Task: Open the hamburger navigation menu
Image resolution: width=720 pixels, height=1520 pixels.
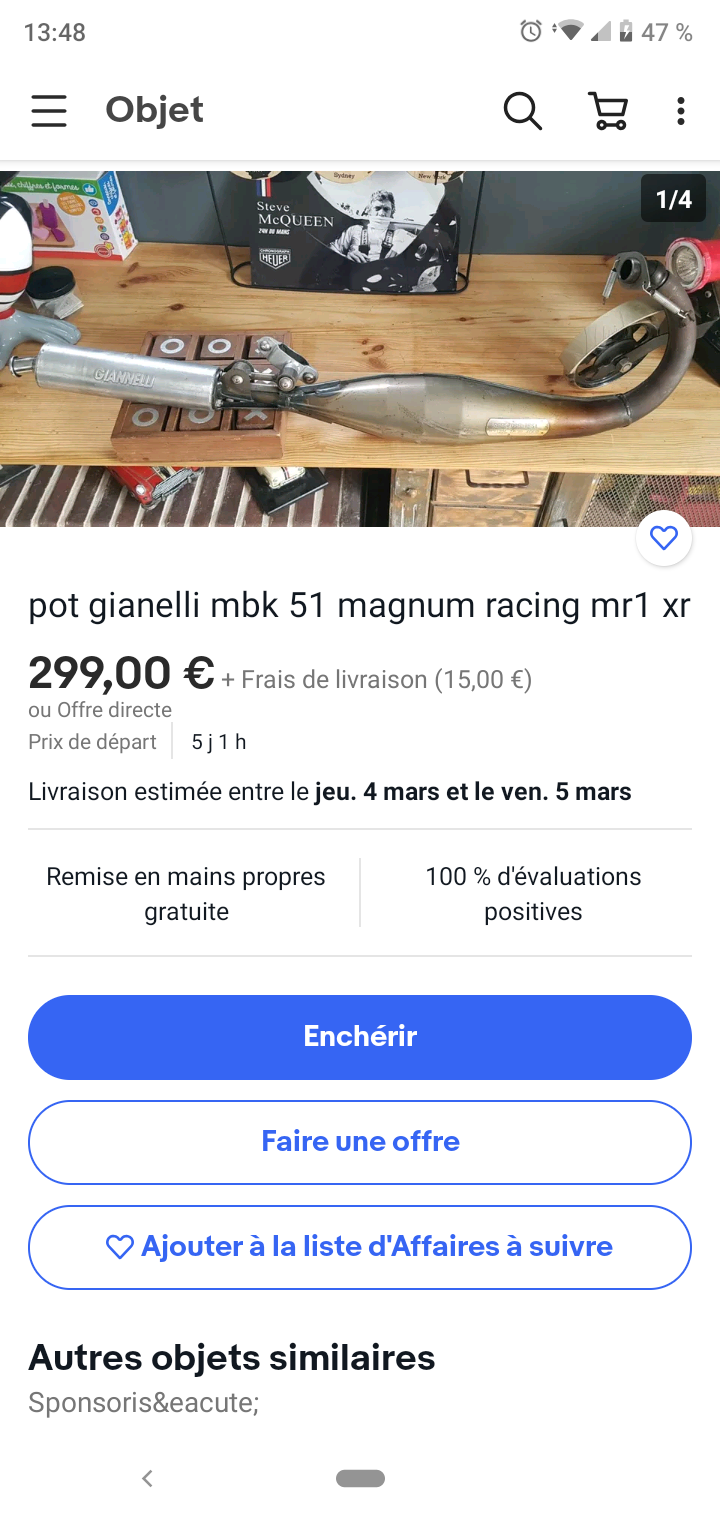Action: [48, 110]
